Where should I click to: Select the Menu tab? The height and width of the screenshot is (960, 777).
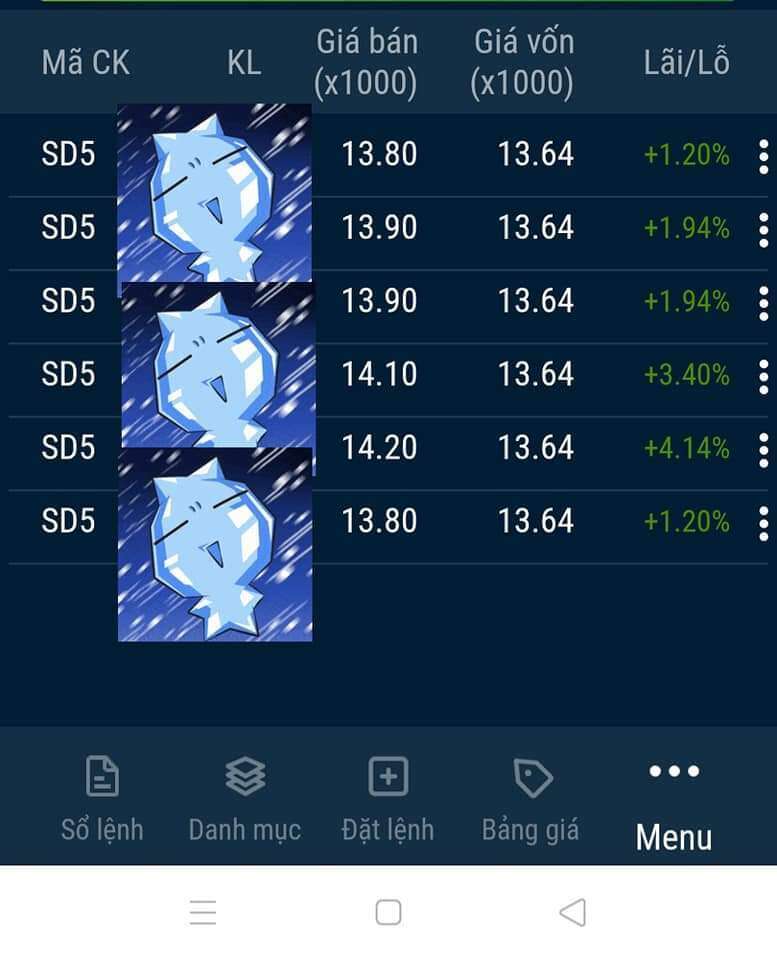(x=674, y=805)
